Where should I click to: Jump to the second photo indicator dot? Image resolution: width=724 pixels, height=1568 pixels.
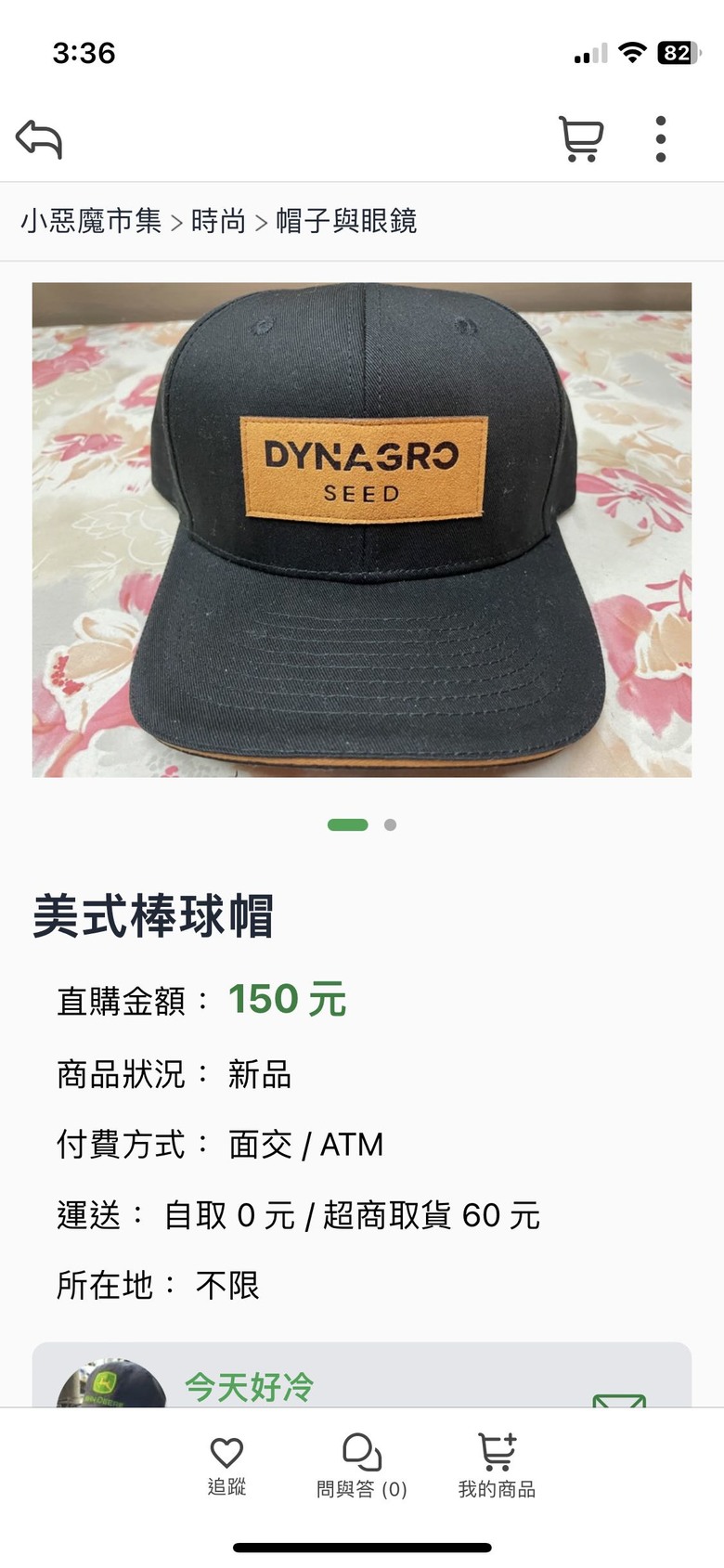391,824
